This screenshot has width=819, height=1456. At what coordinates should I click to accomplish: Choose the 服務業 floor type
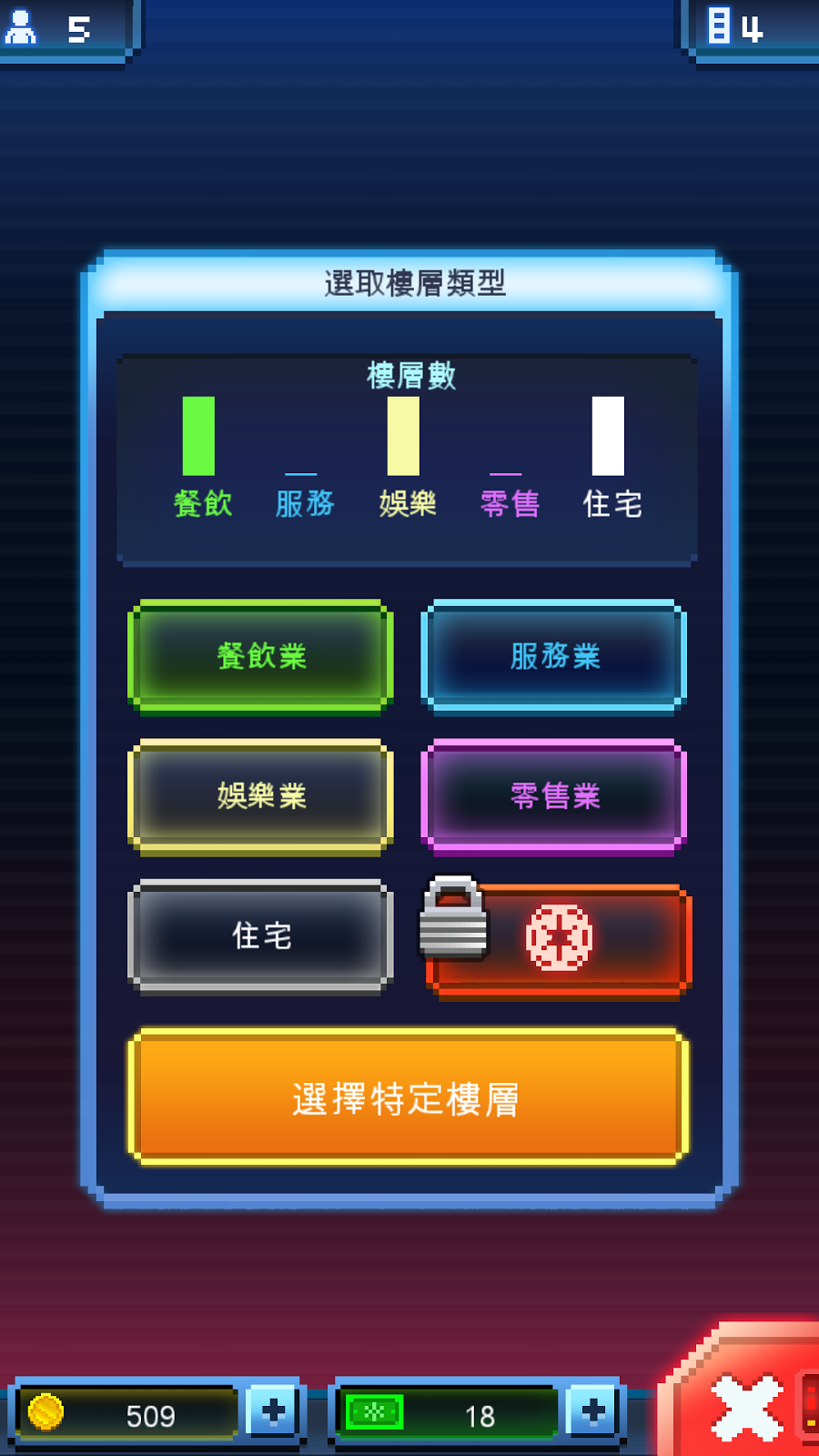554,655
